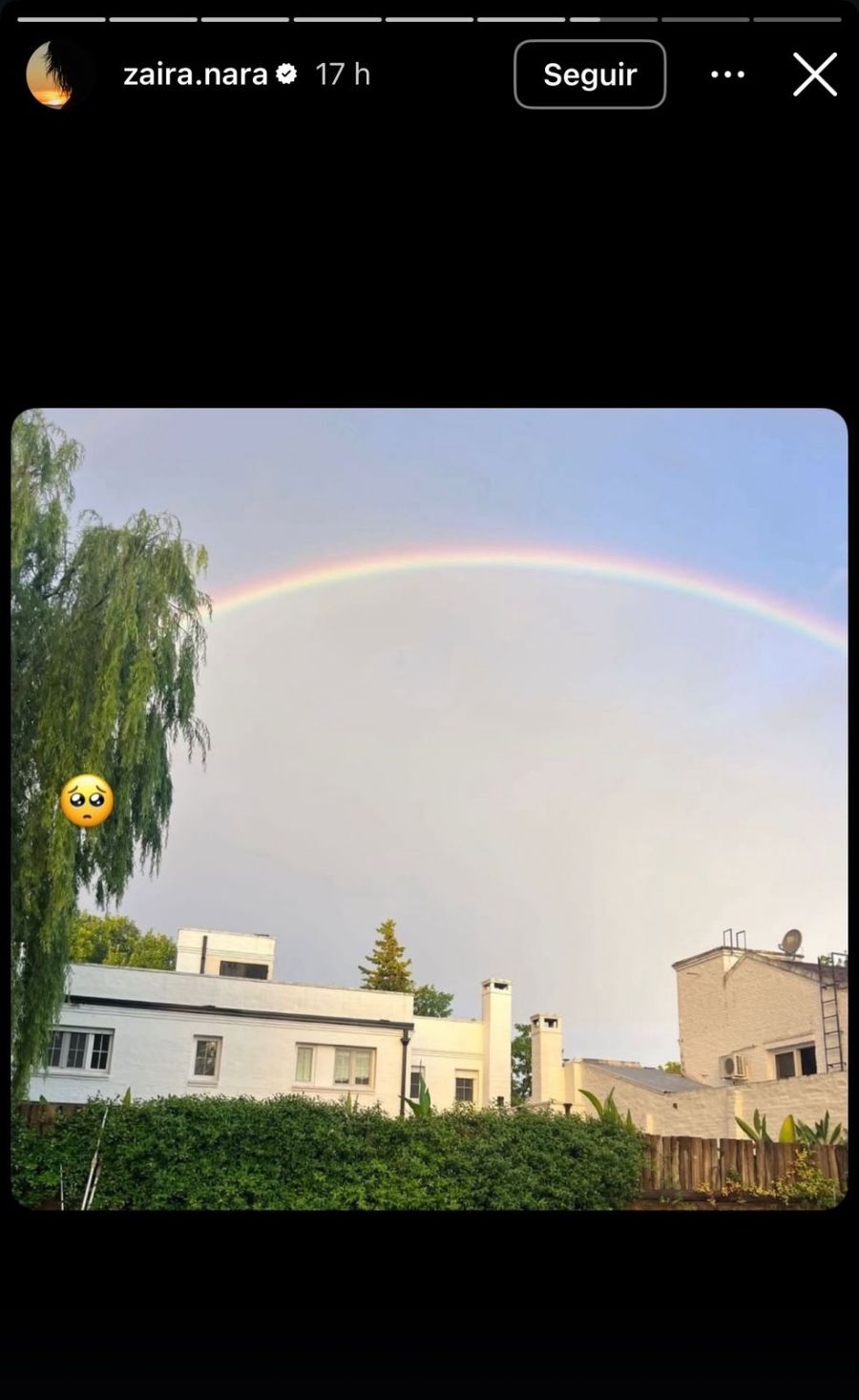
Task: Open the three-dot options menu
Action: (x=727, y=74)
